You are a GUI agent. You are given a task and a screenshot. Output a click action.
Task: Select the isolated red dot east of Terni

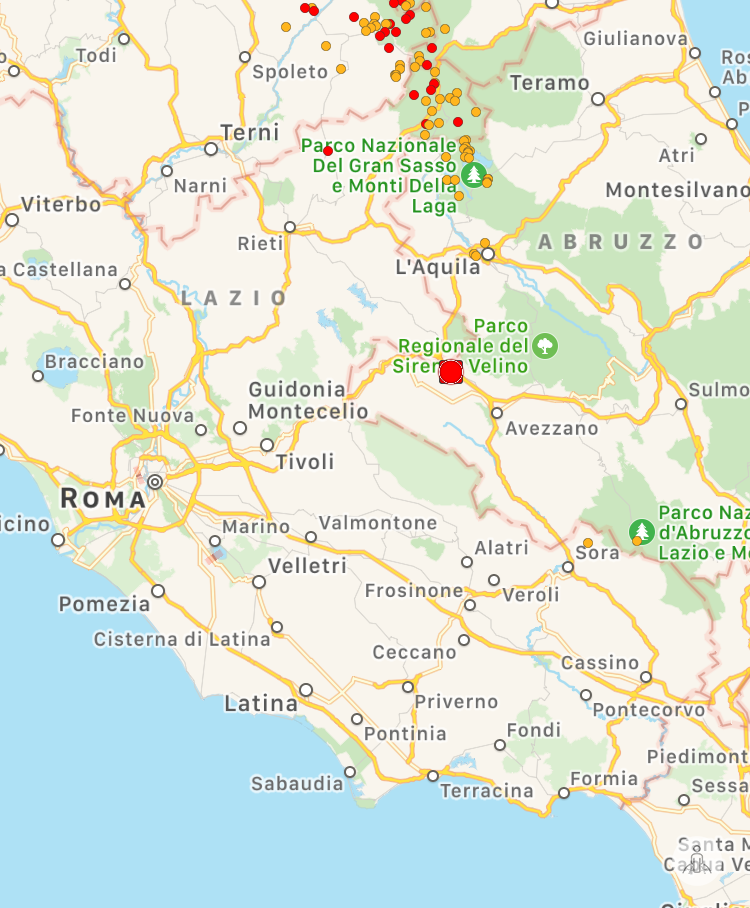(328, 151)
